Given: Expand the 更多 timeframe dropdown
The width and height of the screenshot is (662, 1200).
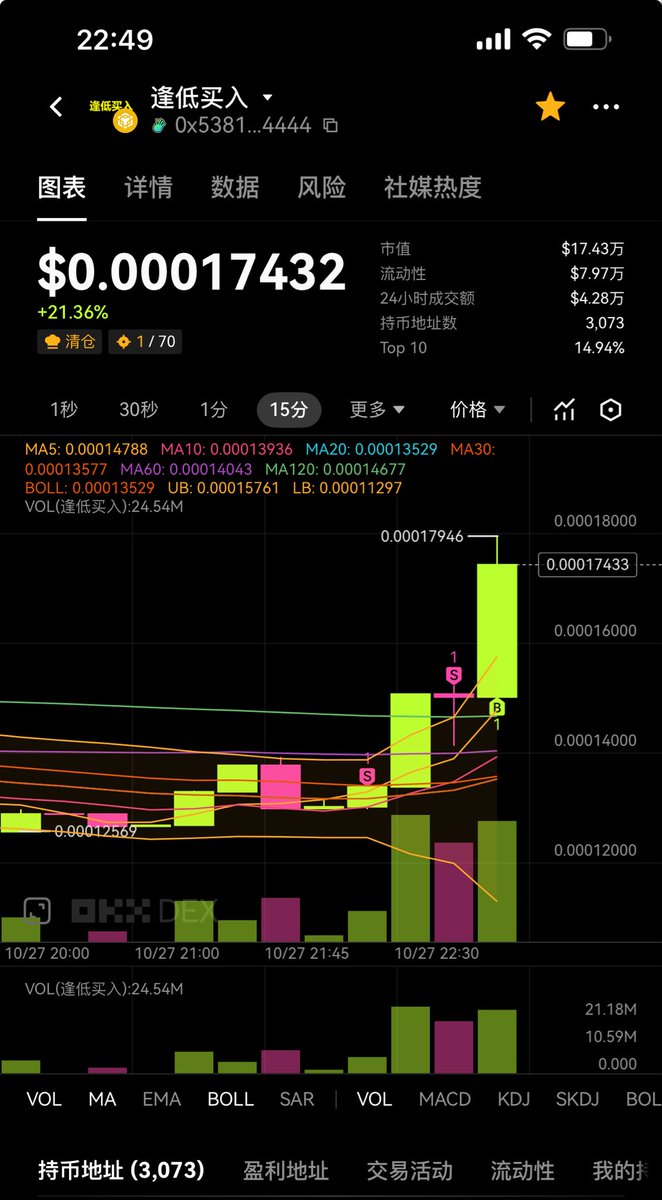Looking at the screenshot, I should click(377, 409).
